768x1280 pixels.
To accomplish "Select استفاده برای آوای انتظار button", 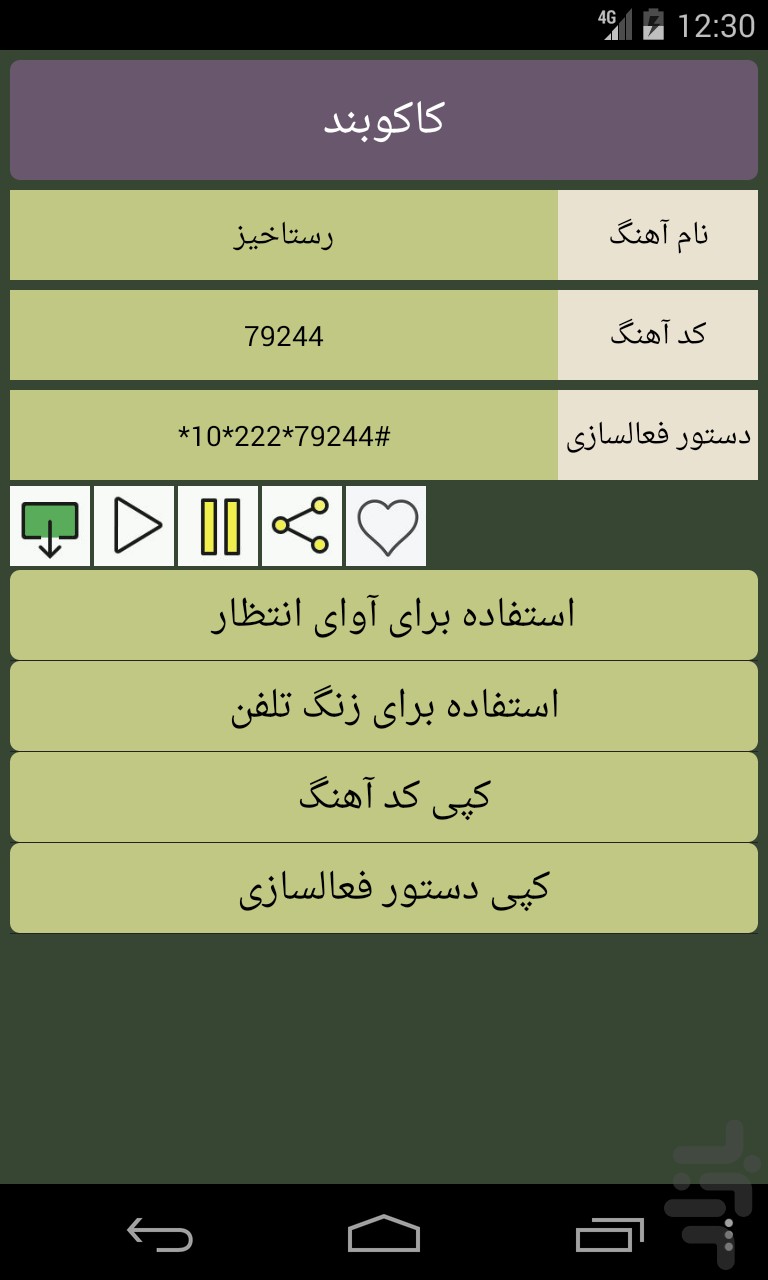I will pos(384,615).
